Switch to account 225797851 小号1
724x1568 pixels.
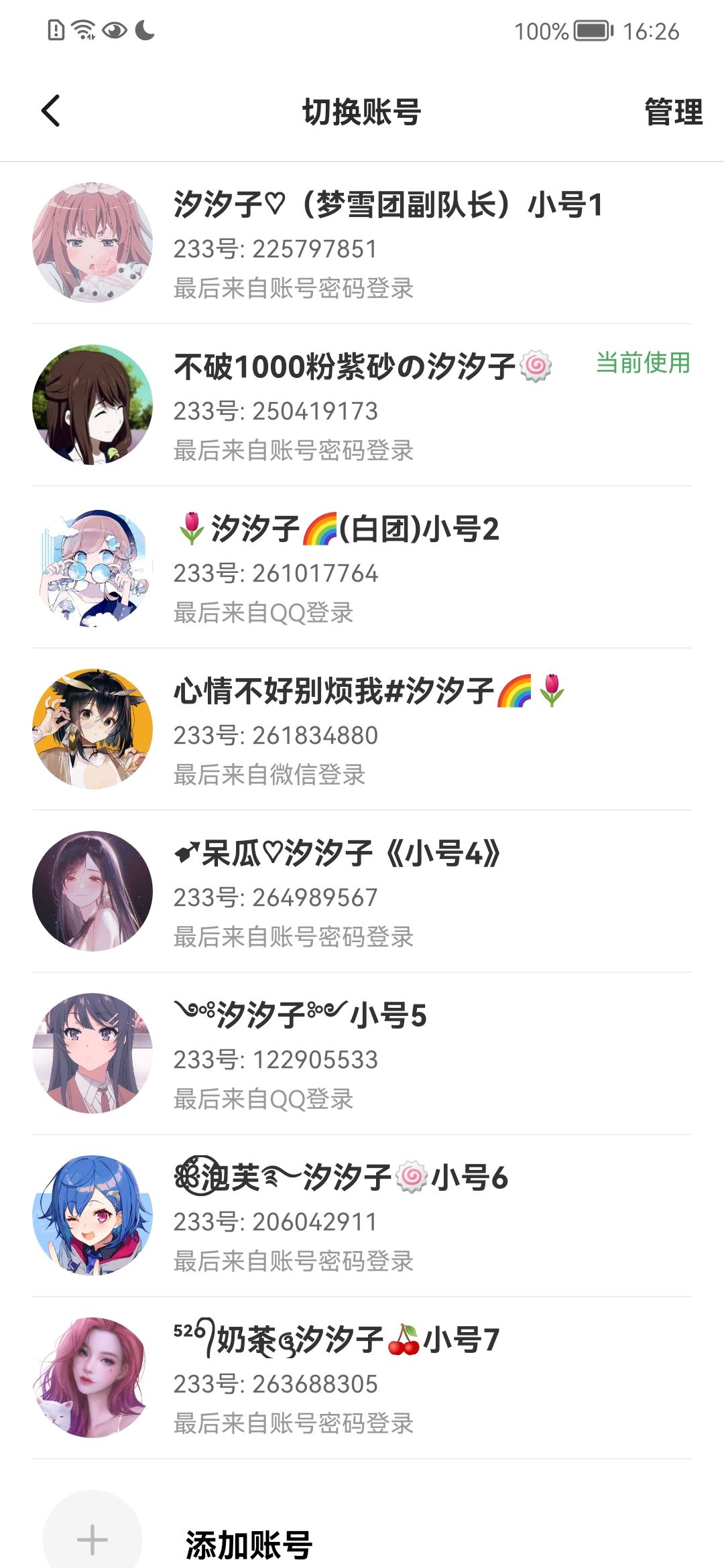[x=362, y=244]
